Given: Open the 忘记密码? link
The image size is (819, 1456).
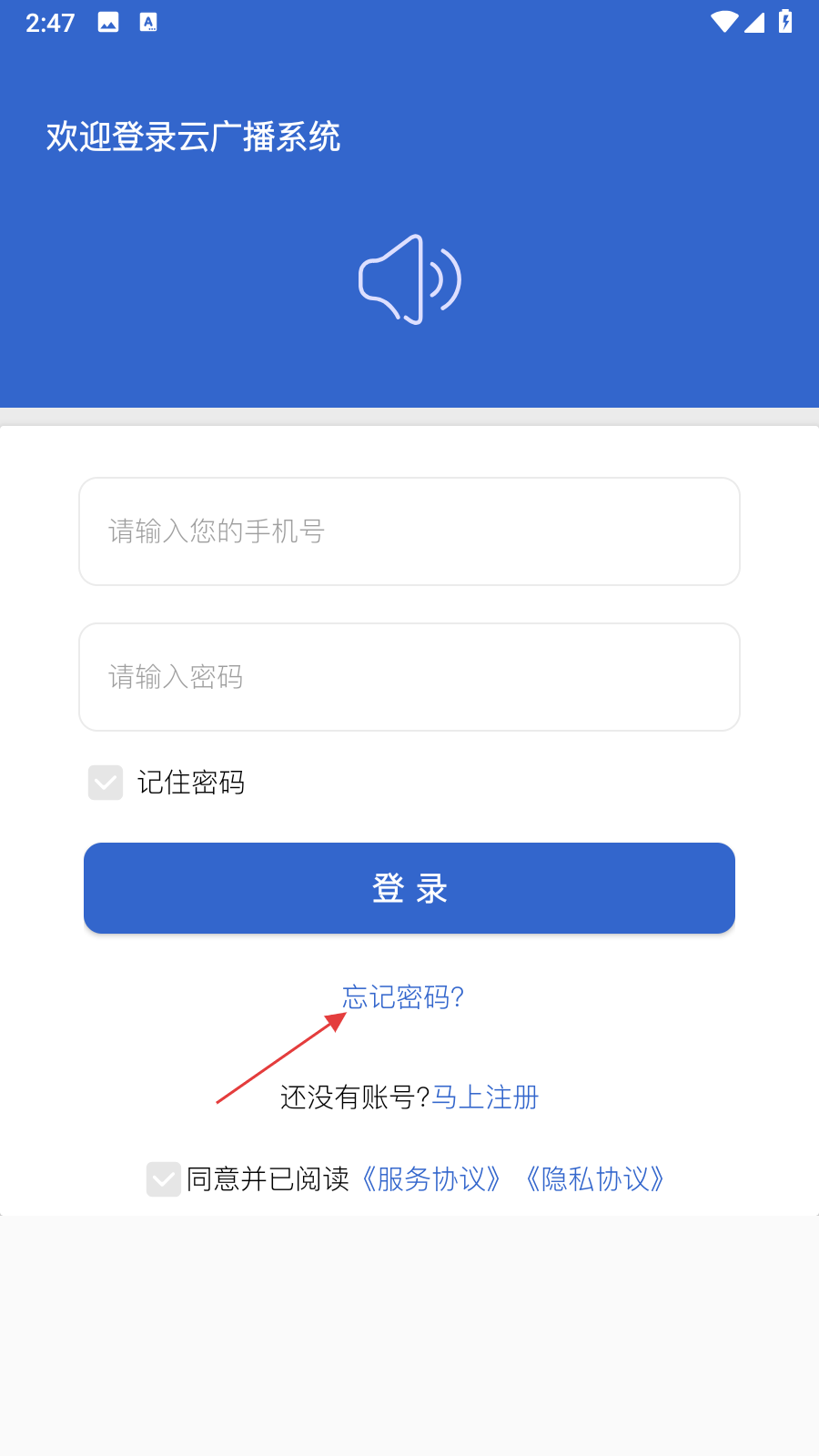Looking at the screenshot, I should point(403,997).
